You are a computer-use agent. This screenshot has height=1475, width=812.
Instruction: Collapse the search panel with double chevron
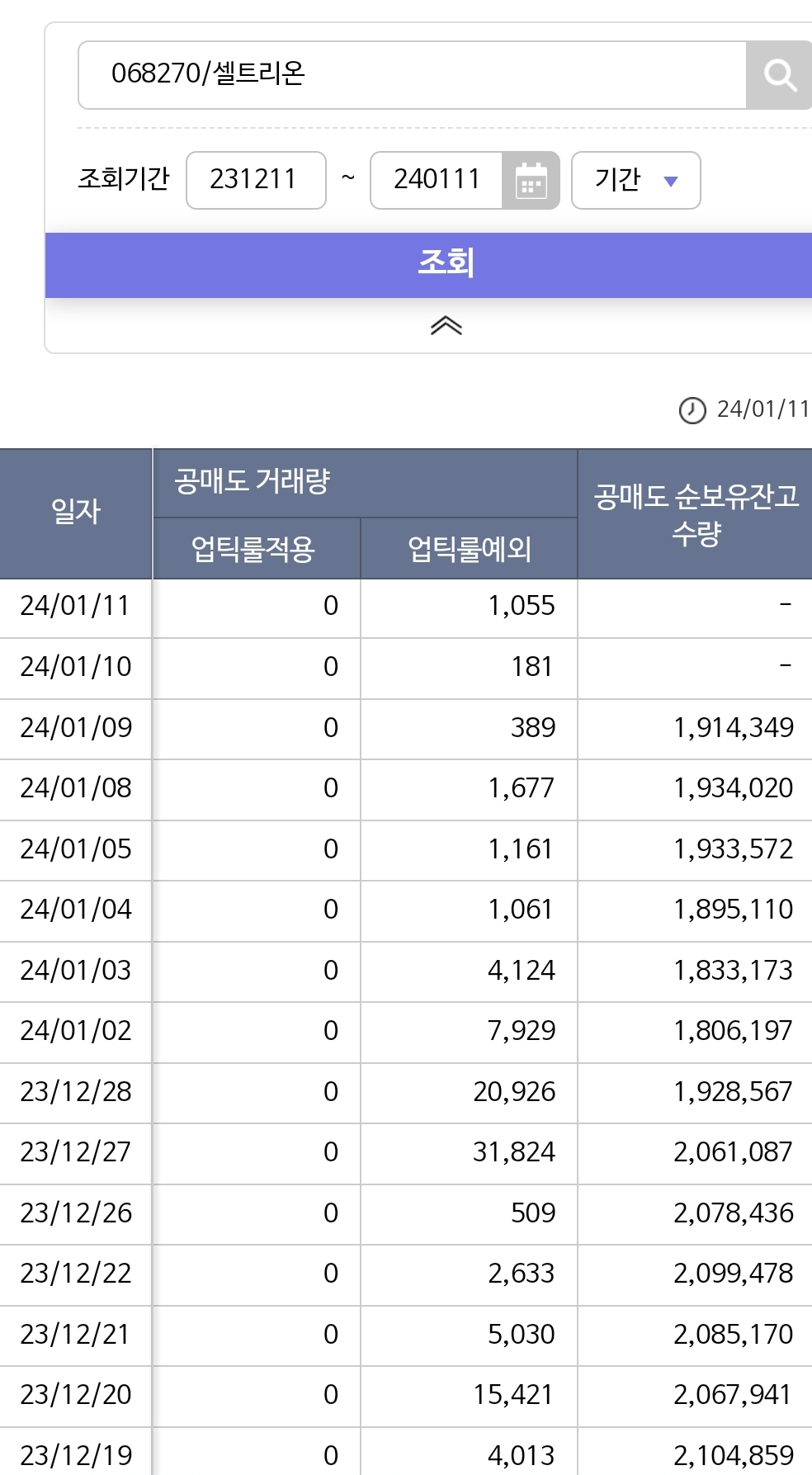tap(446, 325)
